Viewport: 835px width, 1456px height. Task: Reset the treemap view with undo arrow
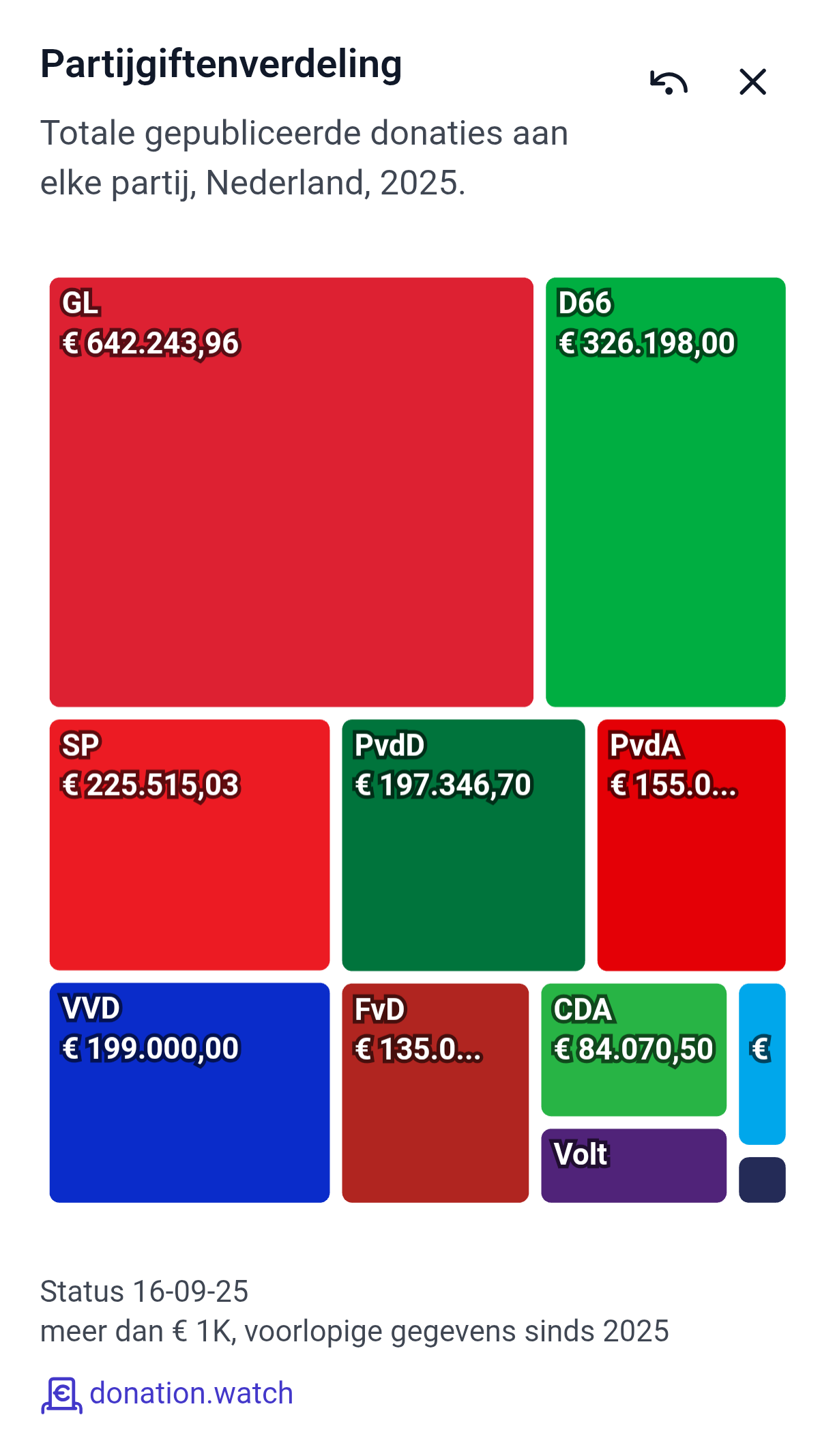(x=669, y=82)
